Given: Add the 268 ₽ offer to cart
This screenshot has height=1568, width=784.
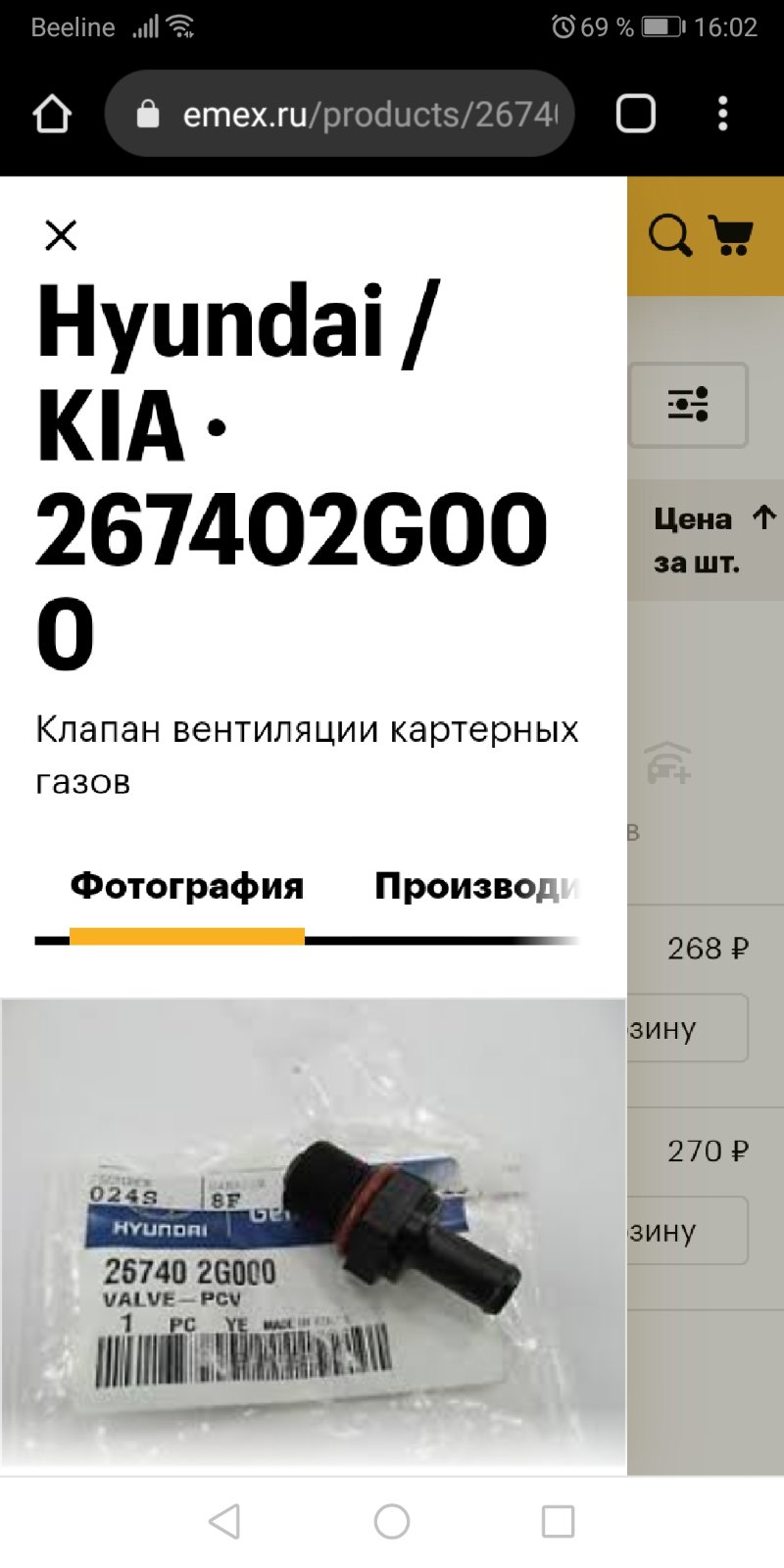Looking at the screenshot, I should [688, 1028].
